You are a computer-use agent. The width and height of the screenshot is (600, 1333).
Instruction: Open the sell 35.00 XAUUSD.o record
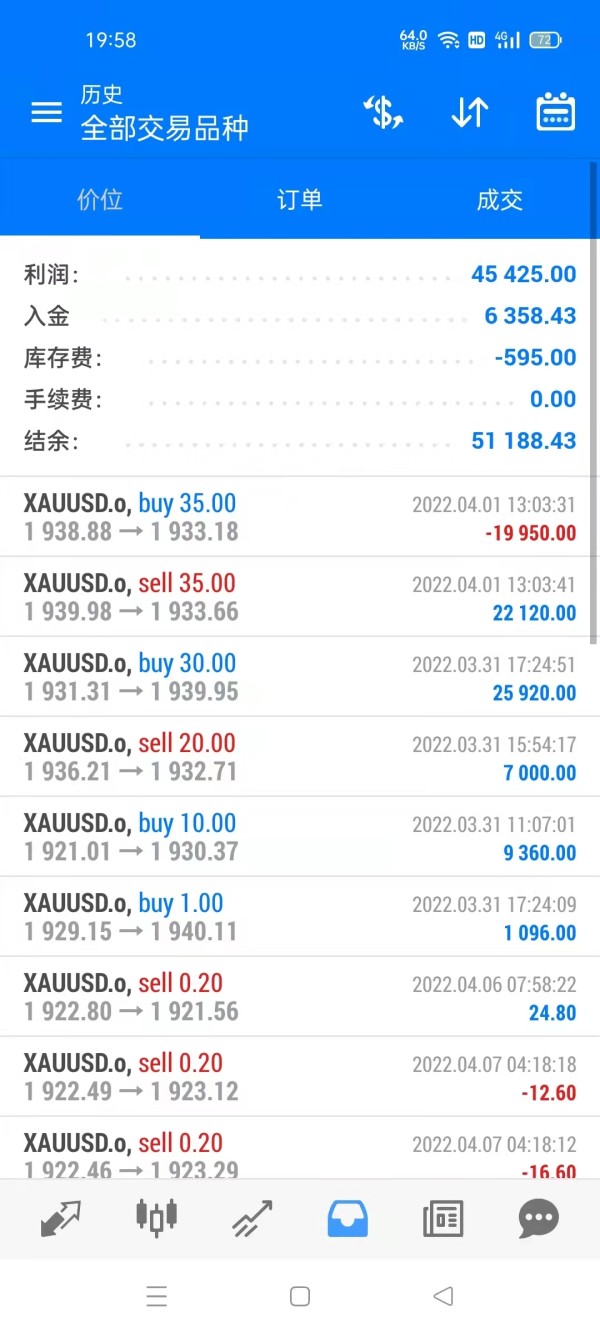point(299,597)
